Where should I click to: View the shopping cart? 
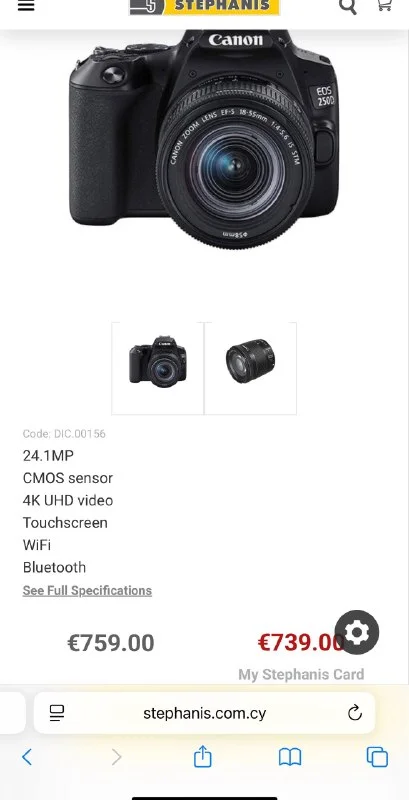(x=384, y=5)
